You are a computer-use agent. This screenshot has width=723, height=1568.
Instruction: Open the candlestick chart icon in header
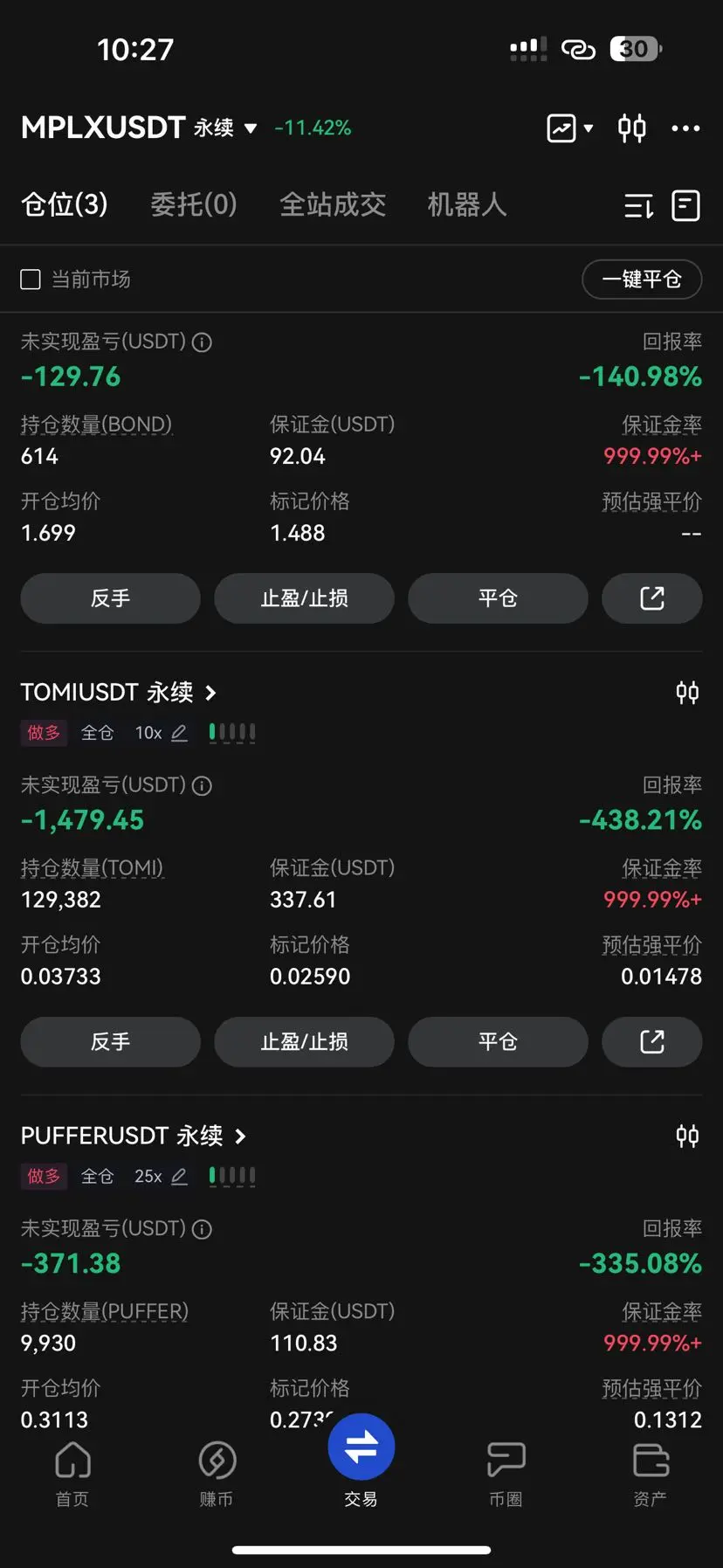(x=631, y=128)
